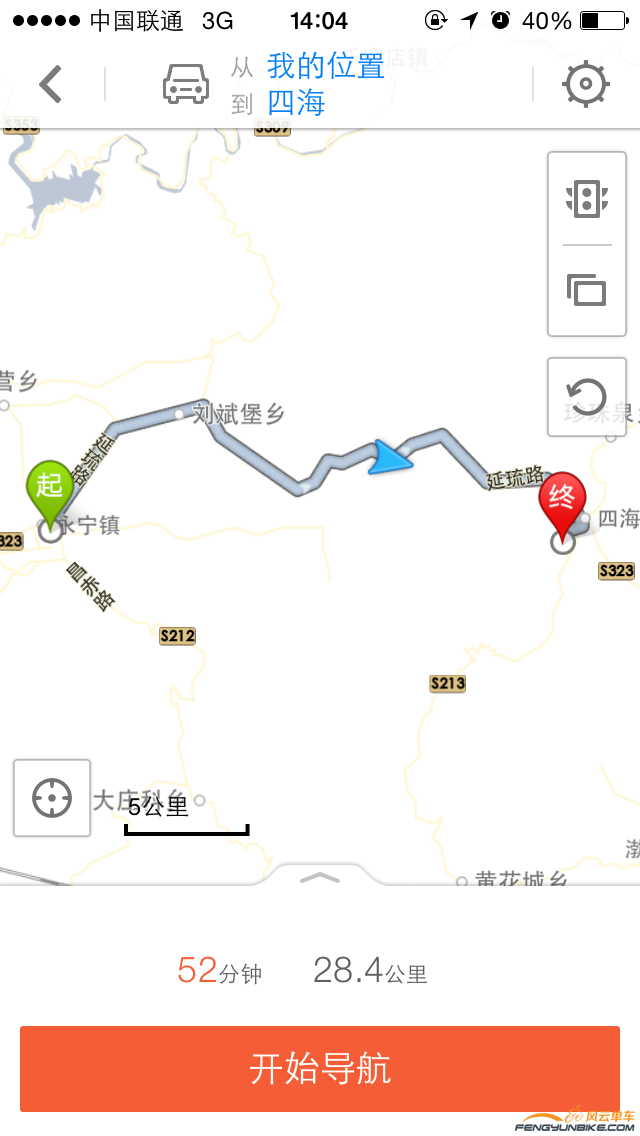Screen dimensions: 640x1136
Task: Center map on my current location
Action: coord(52,798)
